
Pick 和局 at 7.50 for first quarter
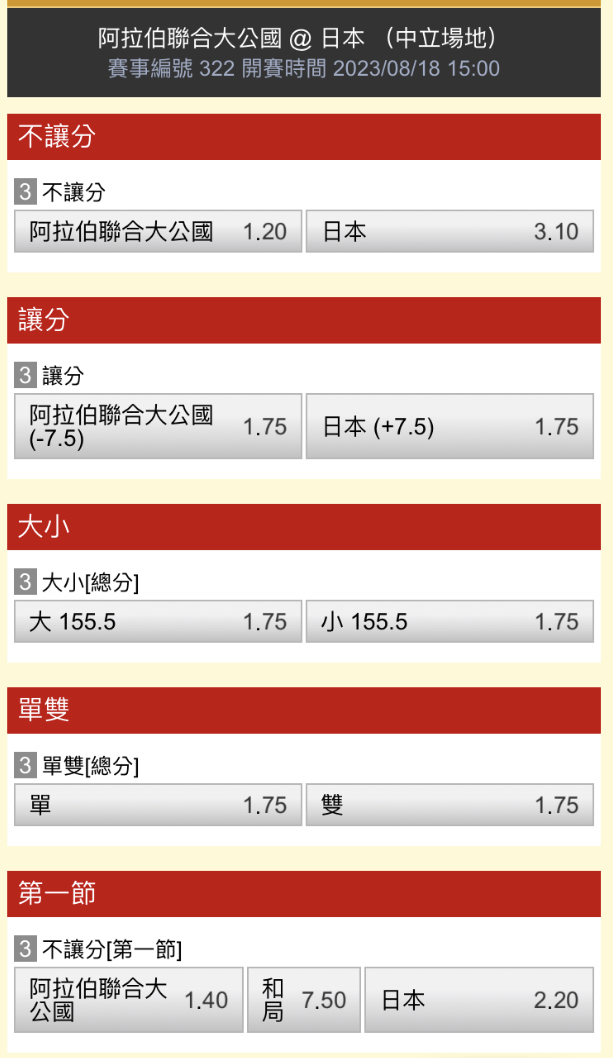[303, 1000]
